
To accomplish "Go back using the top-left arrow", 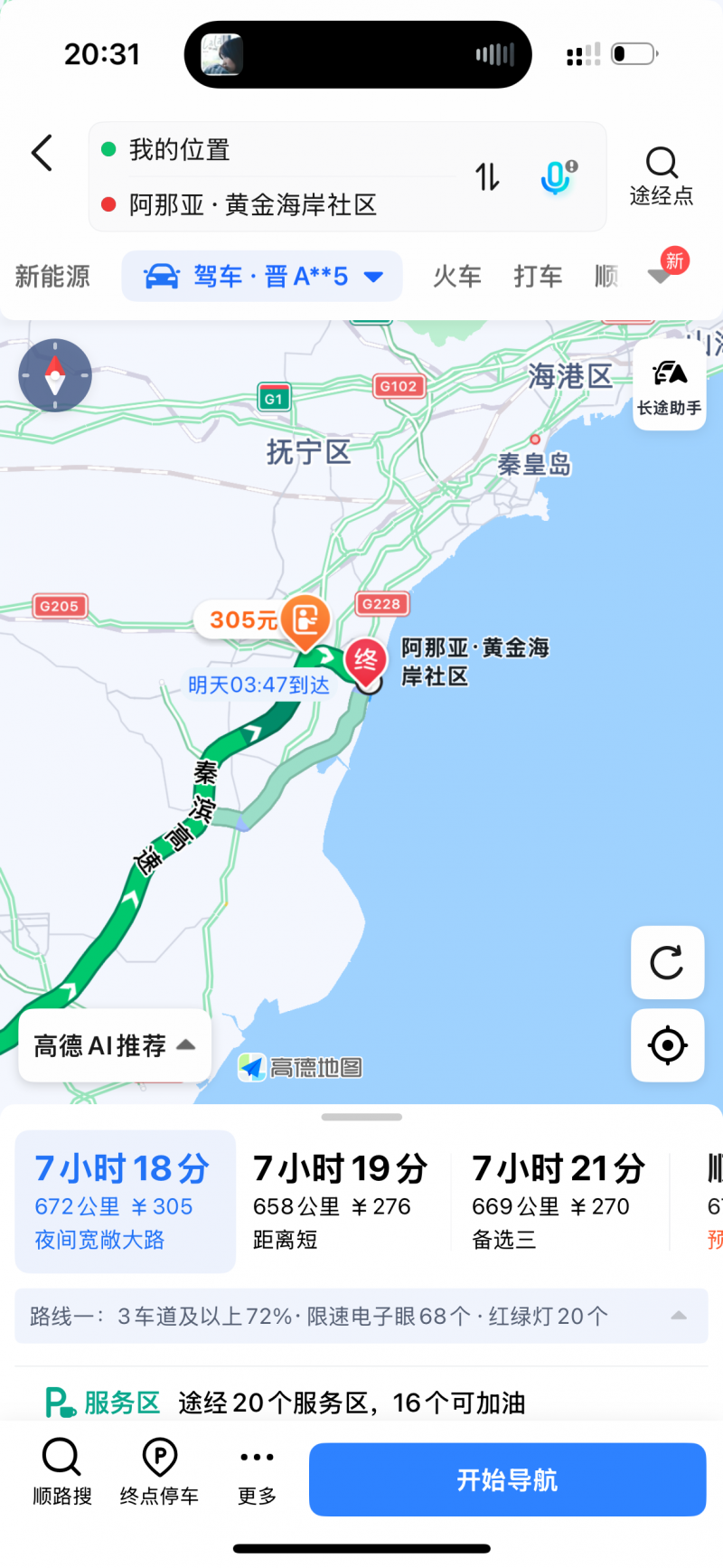I will pyautogui.click(x=42, y=153).
